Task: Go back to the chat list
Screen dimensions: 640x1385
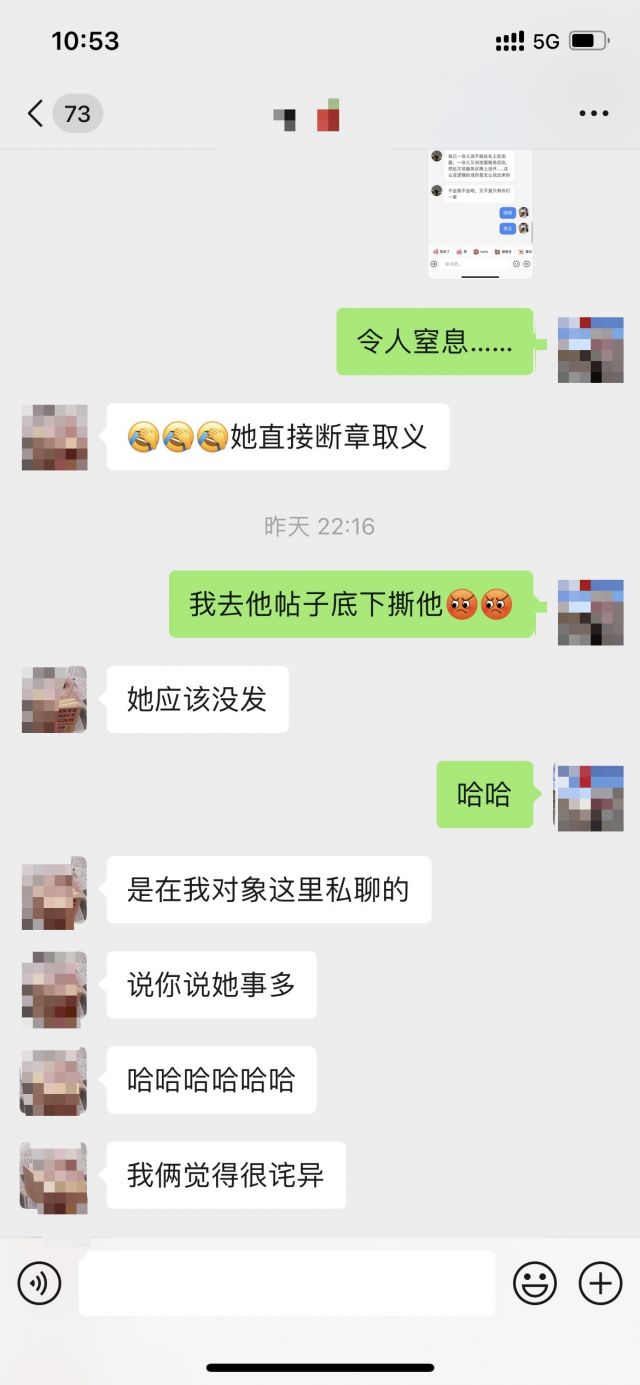Action: (x=36, y=113)
